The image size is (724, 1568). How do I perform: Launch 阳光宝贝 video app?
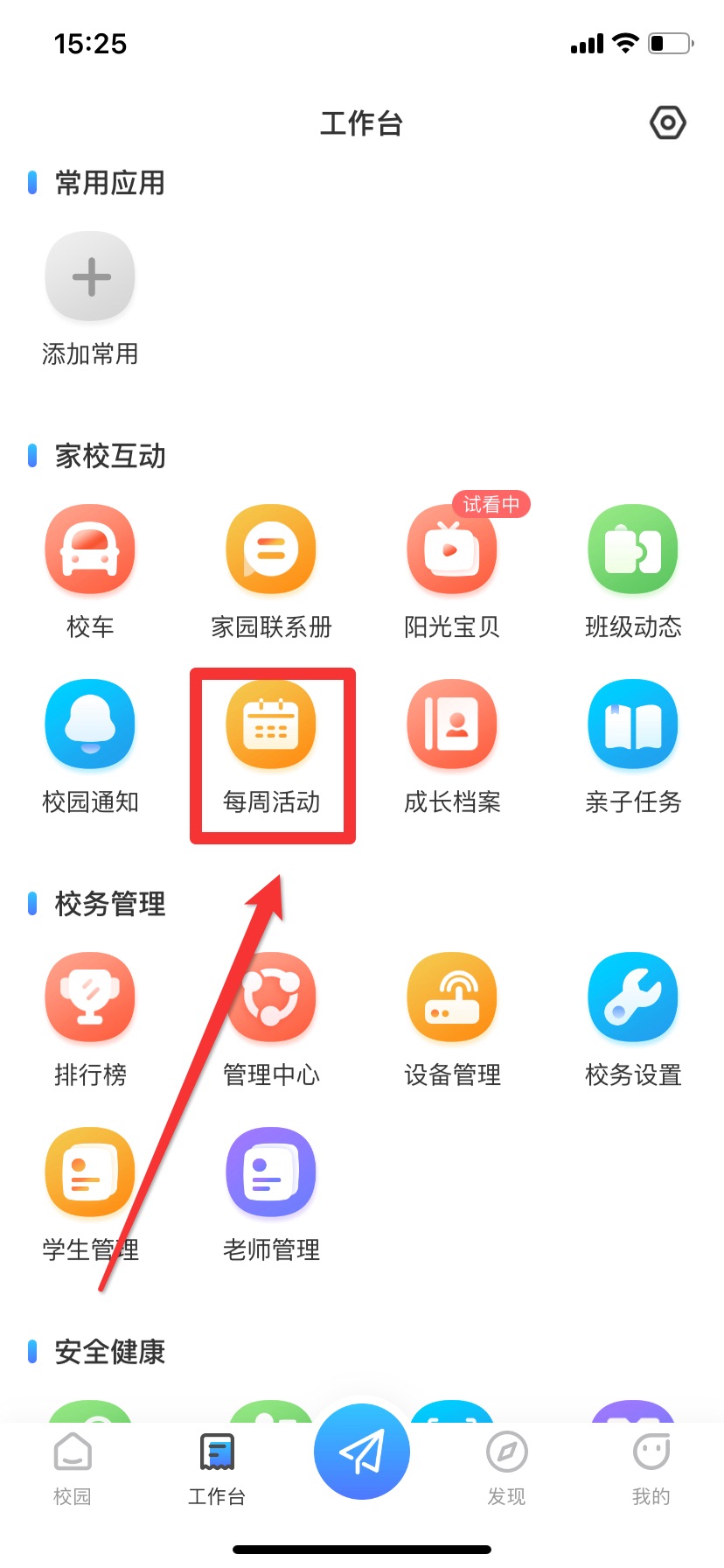(x=452, y=549)
